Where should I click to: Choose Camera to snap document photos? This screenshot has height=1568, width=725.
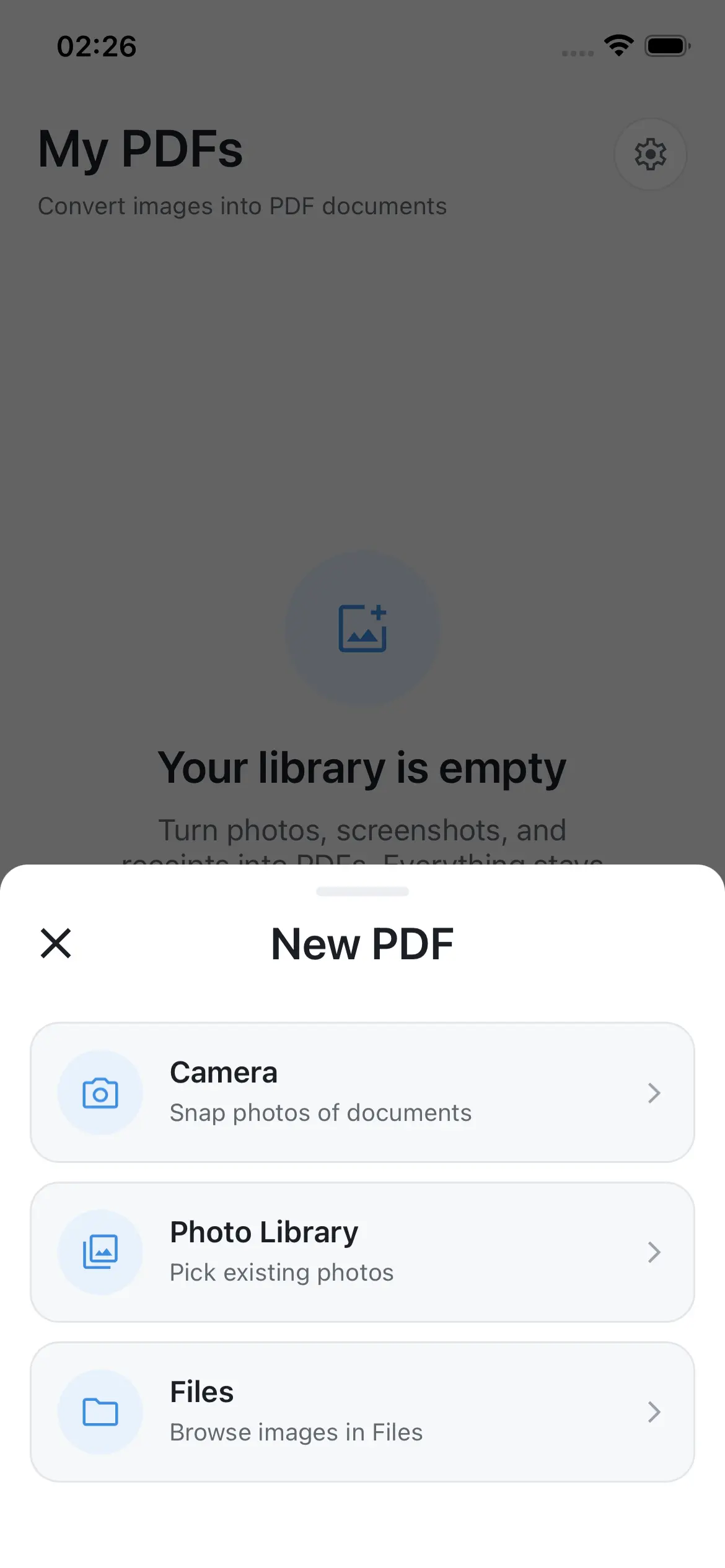point(362,1092)
